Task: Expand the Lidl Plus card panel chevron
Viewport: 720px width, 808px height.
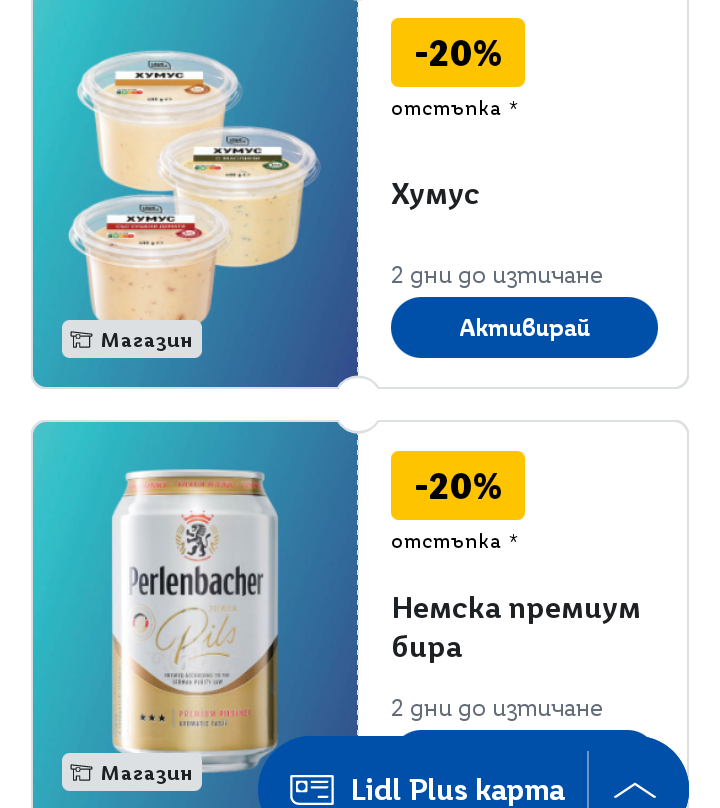Action: pos(635,789)
